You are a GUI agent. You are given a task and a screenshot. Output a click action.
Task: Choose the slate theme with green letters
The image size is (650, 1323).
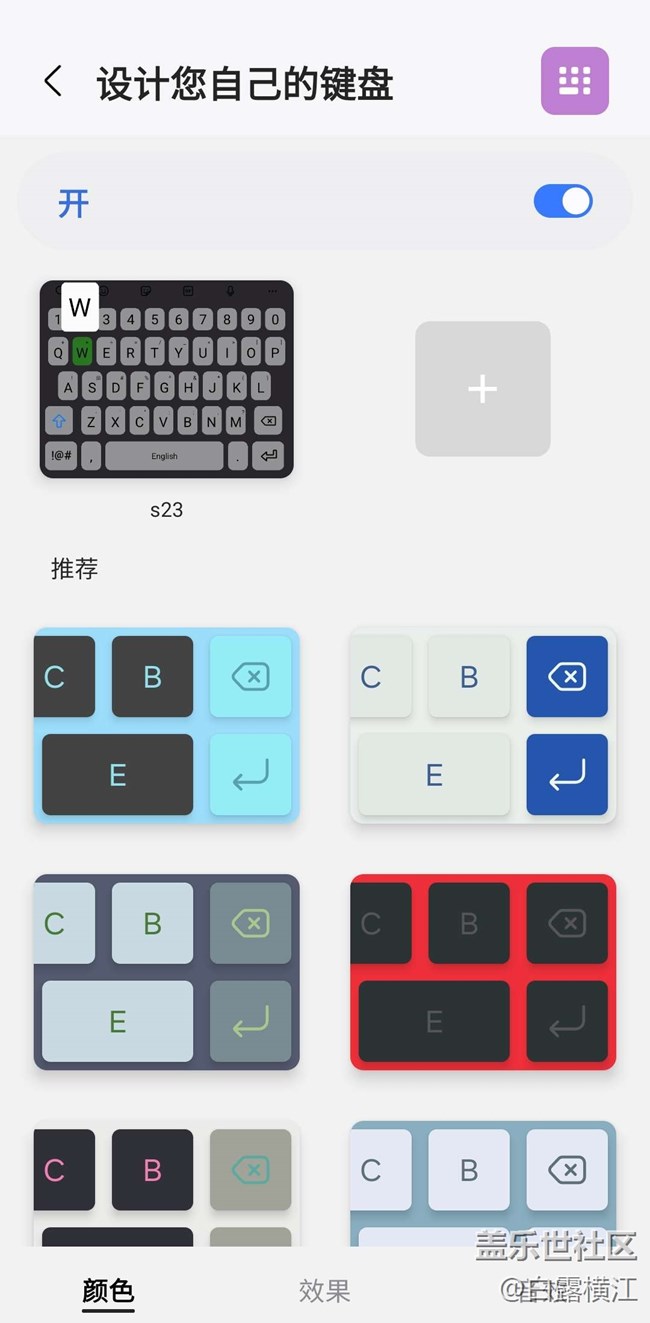[x=166, y=971]
